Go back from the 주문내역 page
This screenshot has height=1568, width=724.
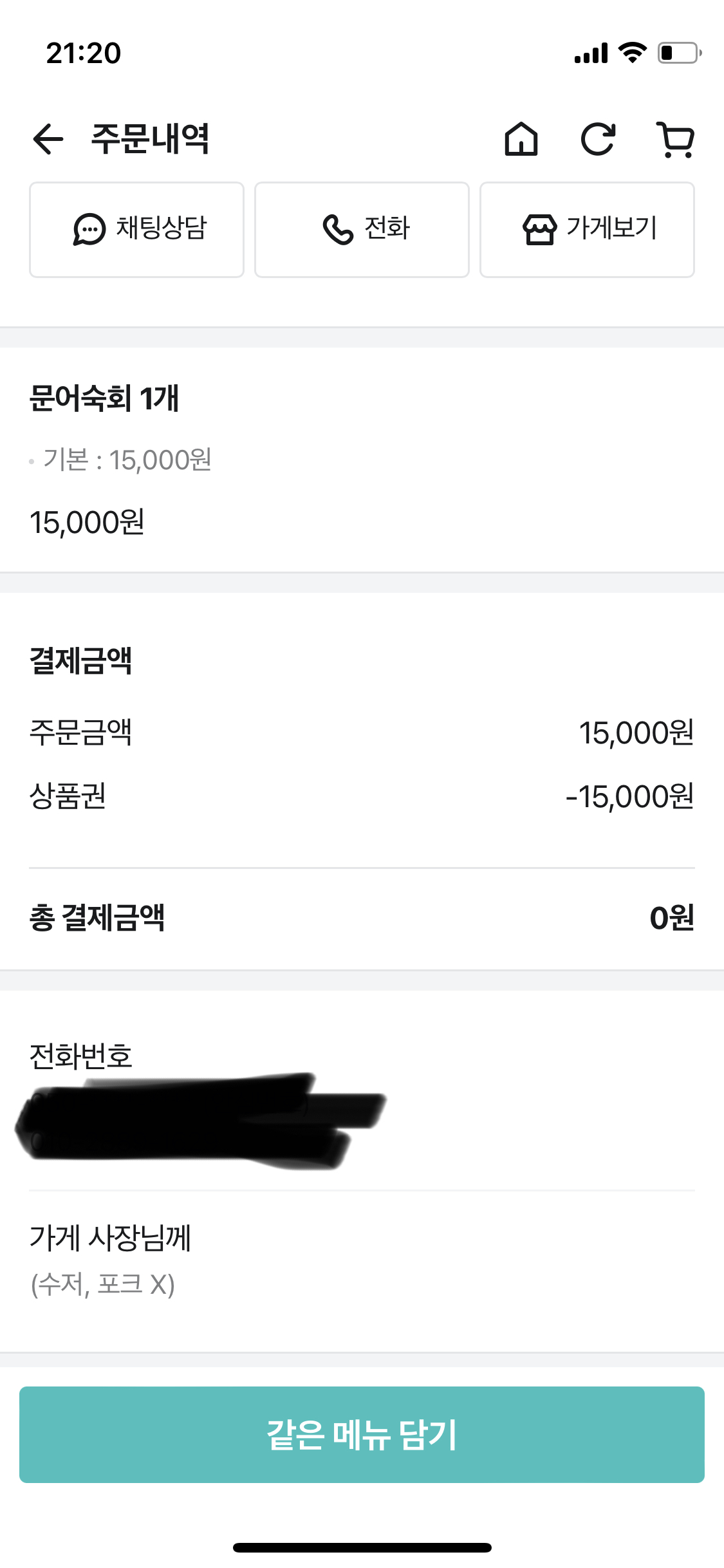(48, 139)
